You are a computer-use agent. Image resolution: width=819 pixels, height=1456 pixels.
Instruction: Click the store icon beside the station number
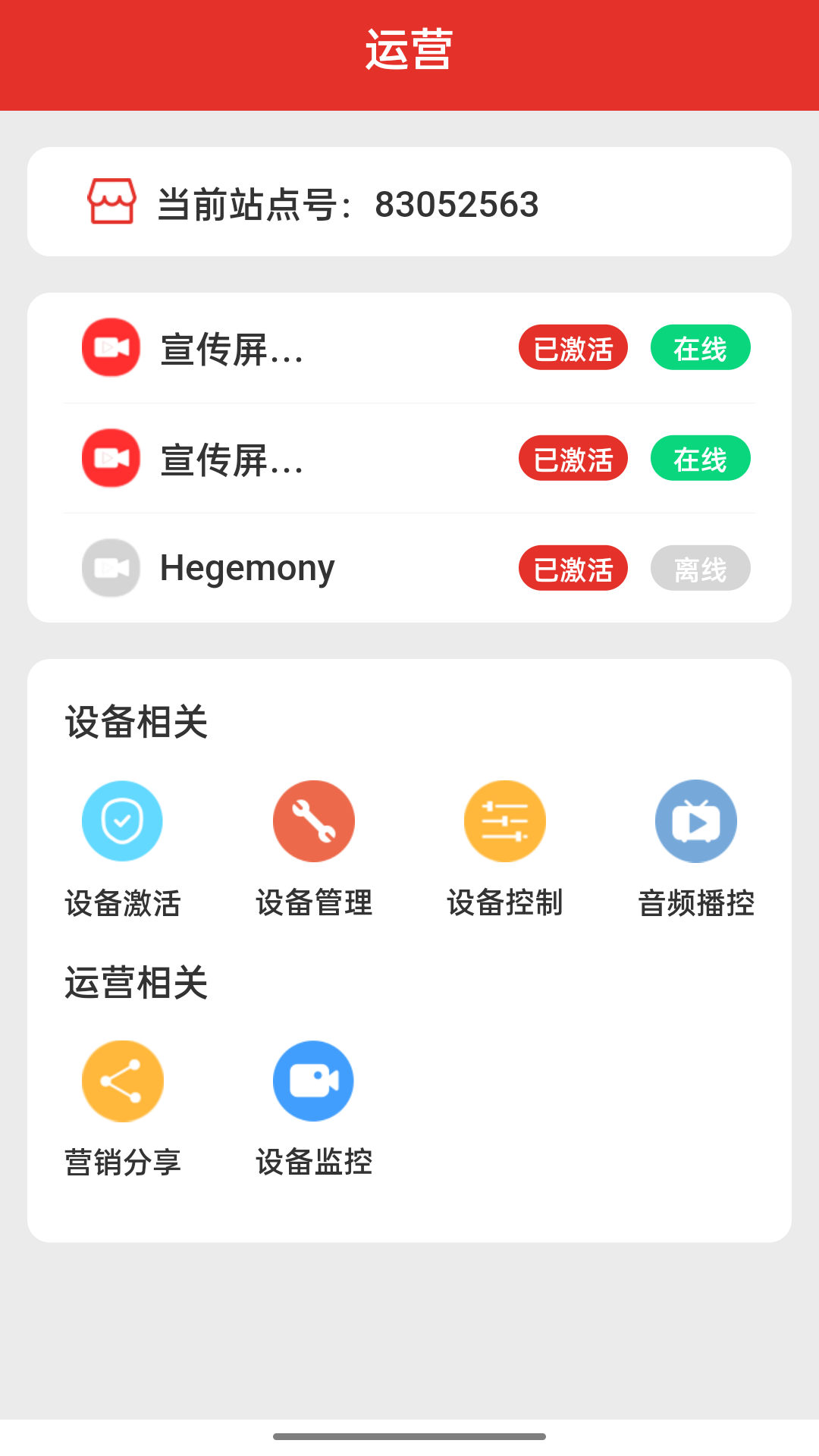111,202
